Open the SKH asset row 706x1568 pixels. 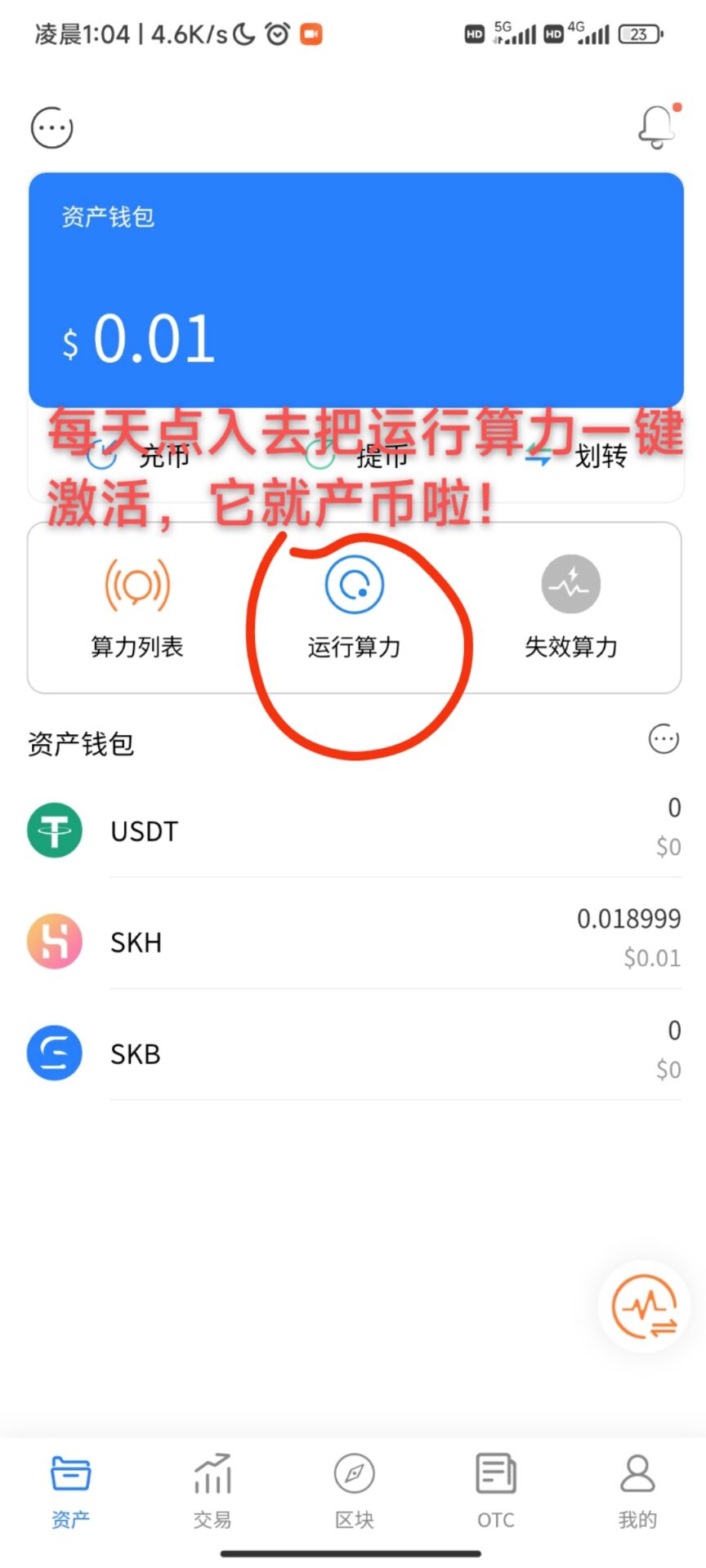(354, 942)
